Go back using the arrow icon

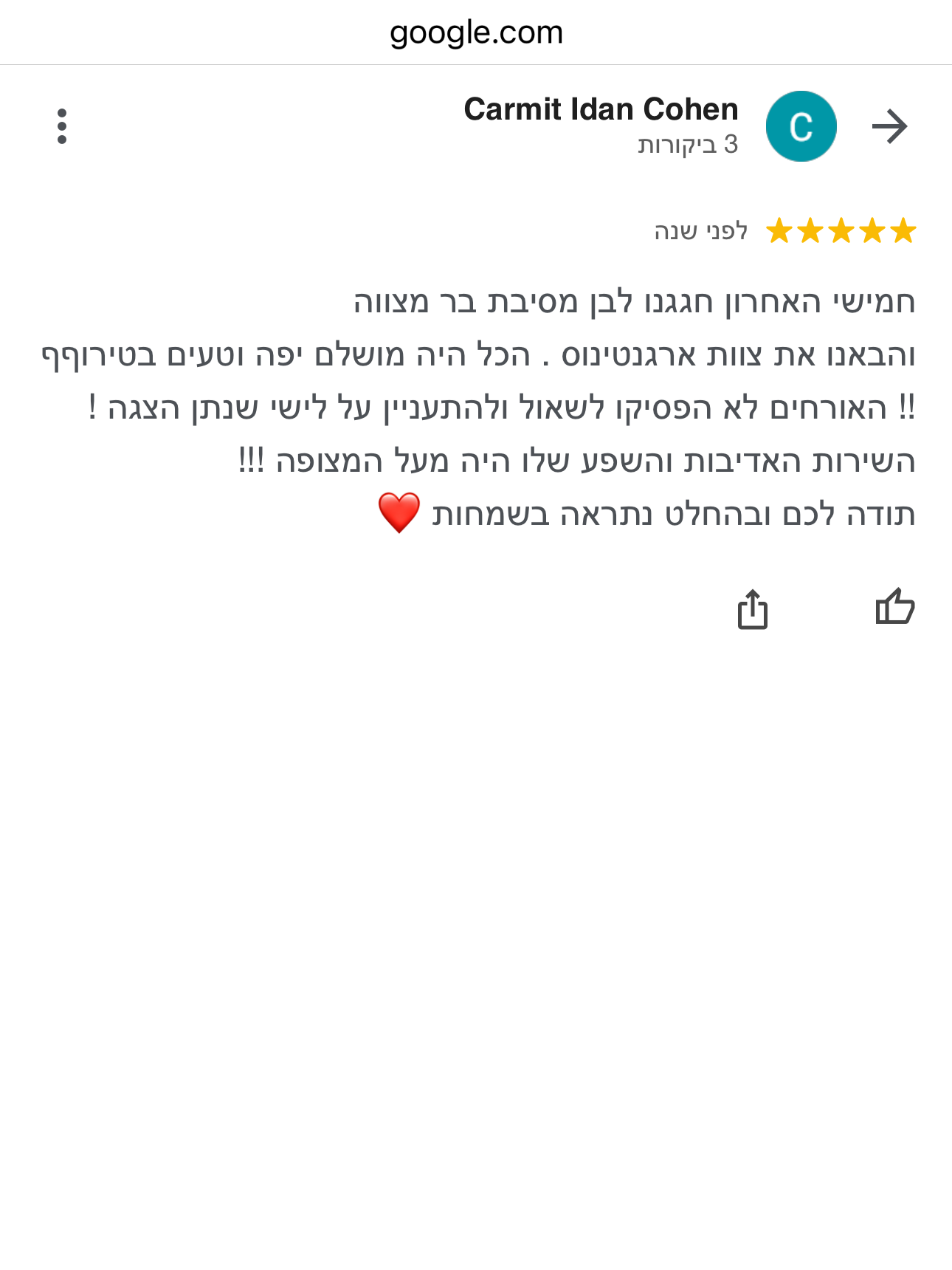889,126
